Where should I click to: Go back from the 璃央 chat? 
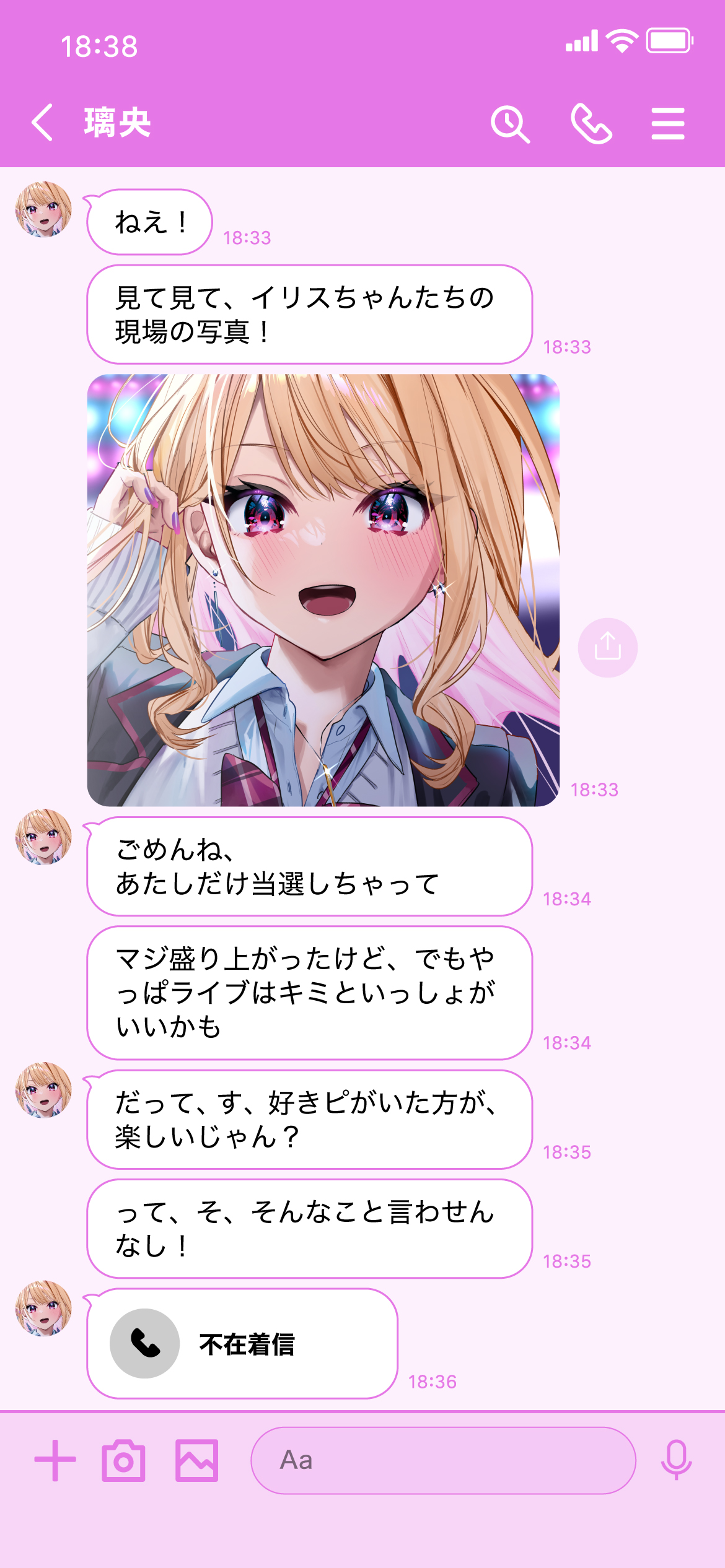(x=42, y=123)
